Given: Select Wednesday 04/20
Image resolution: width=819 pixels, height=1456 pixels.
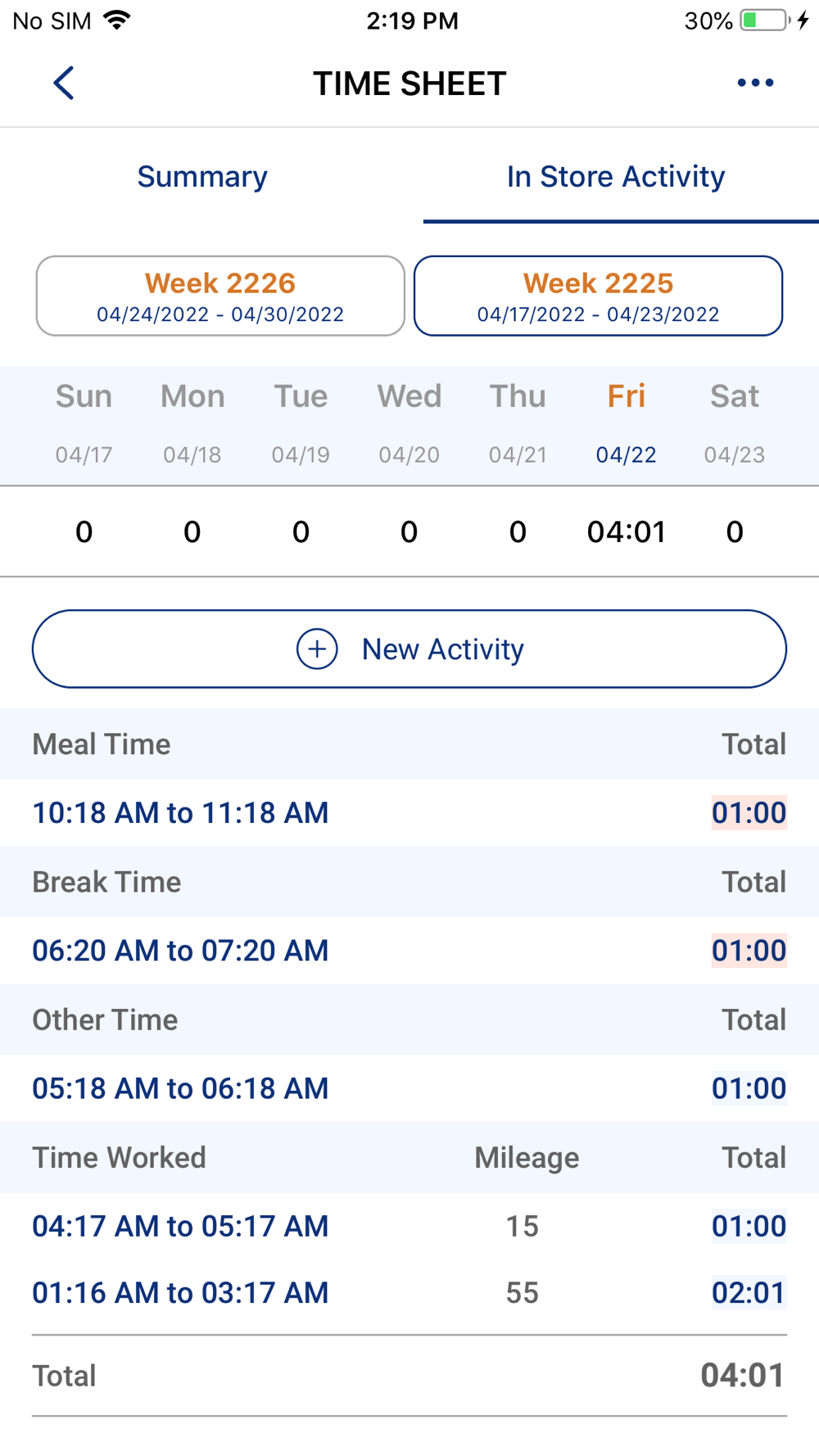Looking at the screenshot, I should [409, 423].
